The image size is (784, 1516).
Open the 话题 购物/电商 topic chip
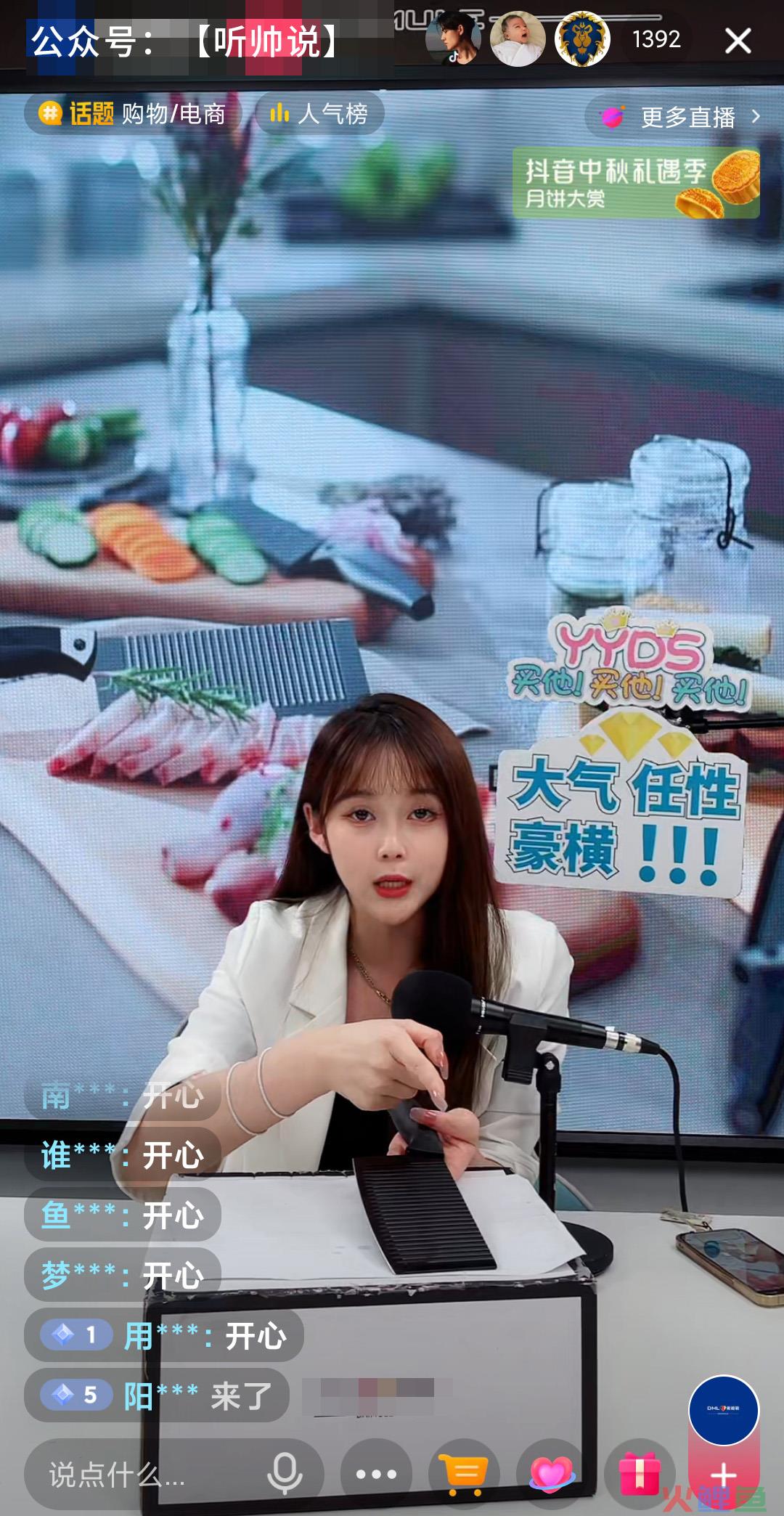134,114
